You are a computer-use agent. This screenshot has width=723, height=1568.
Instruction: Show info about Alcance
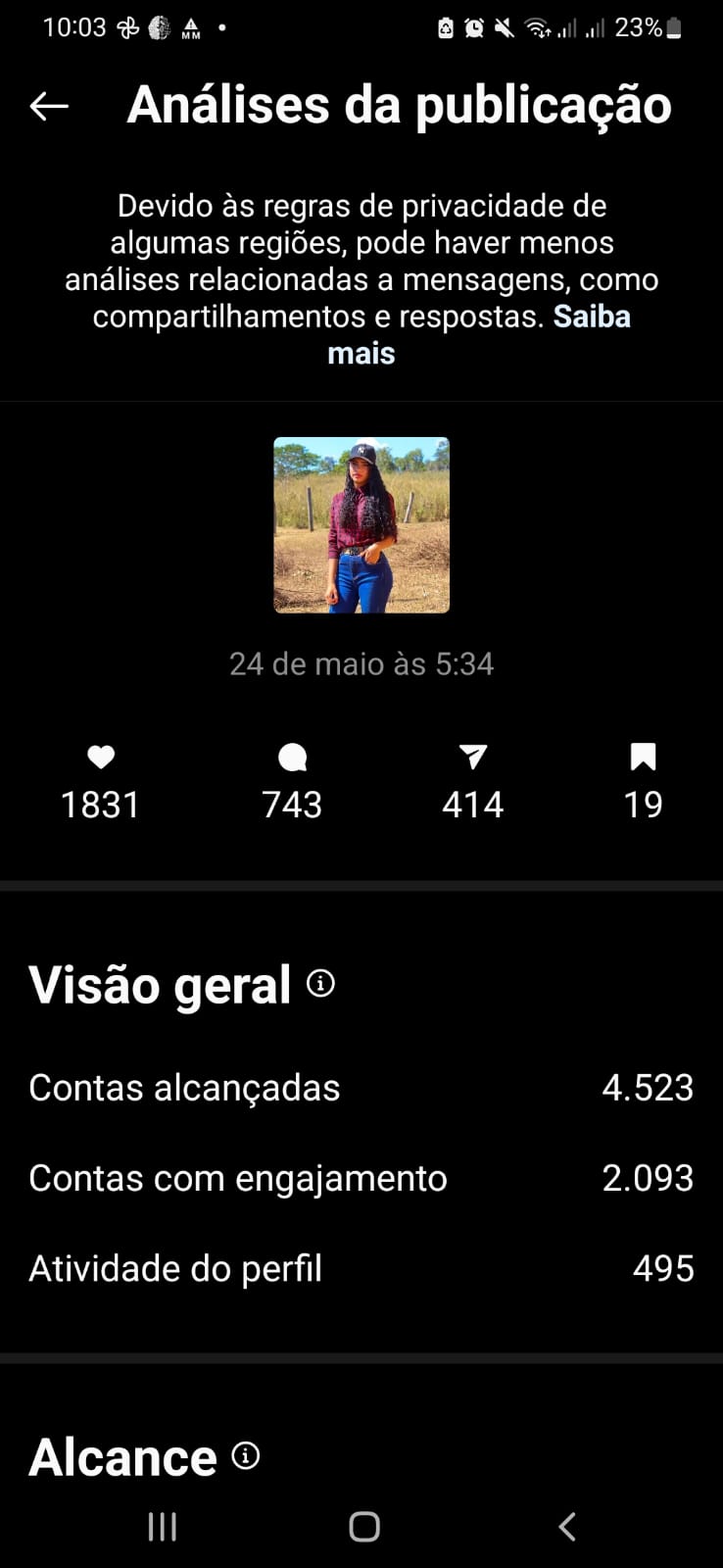[x=246, y=1455]
